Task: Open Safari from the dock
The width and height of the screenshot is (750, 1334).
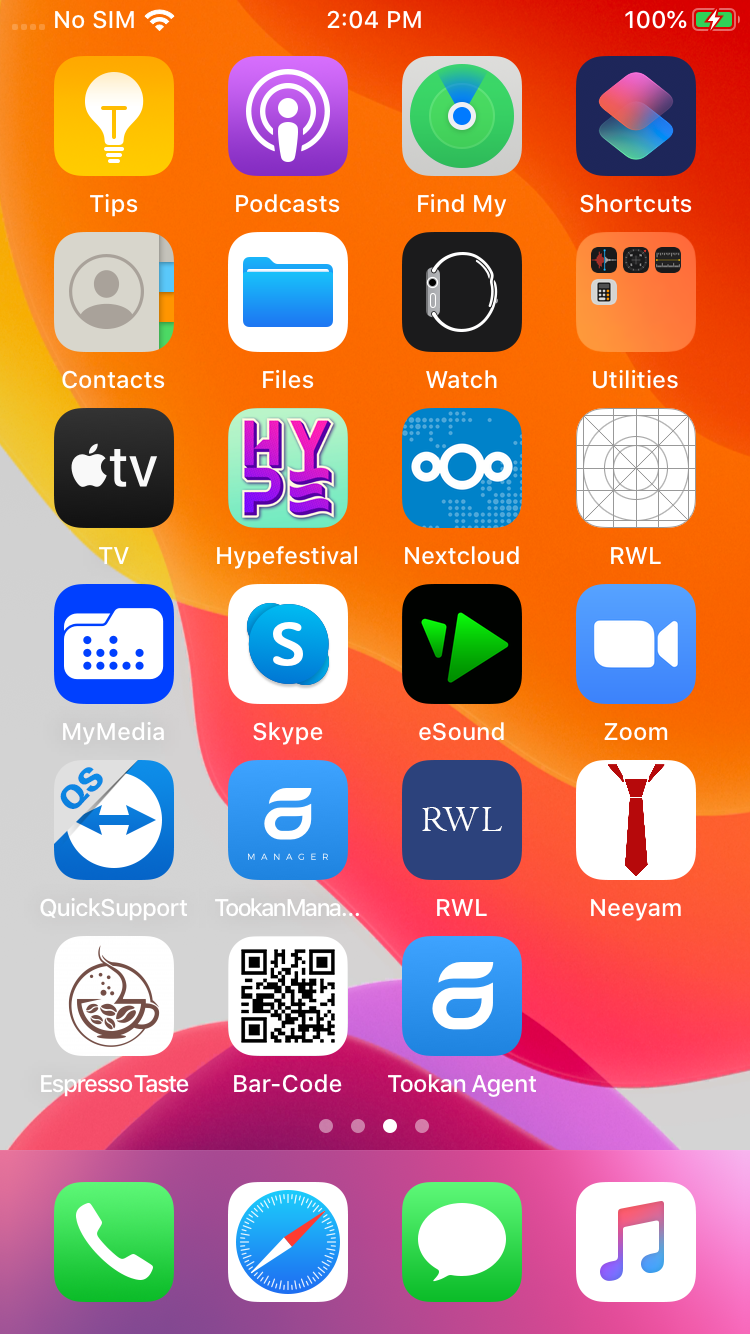Action: point(287,1242)
